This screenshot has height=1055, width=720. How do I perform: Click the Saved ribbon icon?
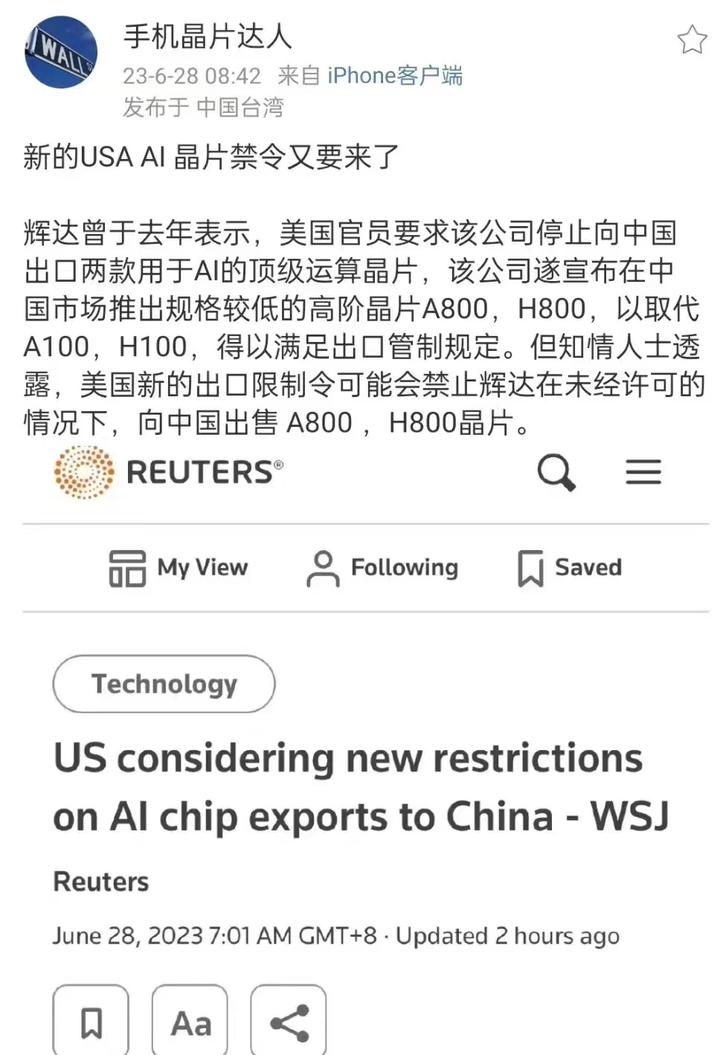(x=531, y=567)
